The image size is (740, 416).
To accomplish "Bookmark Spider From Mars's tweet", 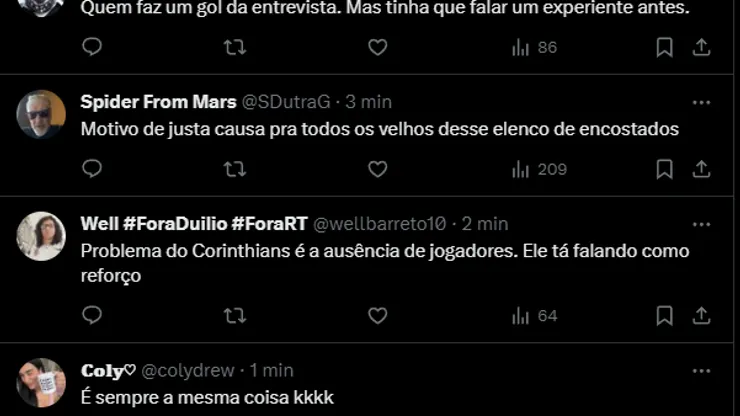I will 664,169.
